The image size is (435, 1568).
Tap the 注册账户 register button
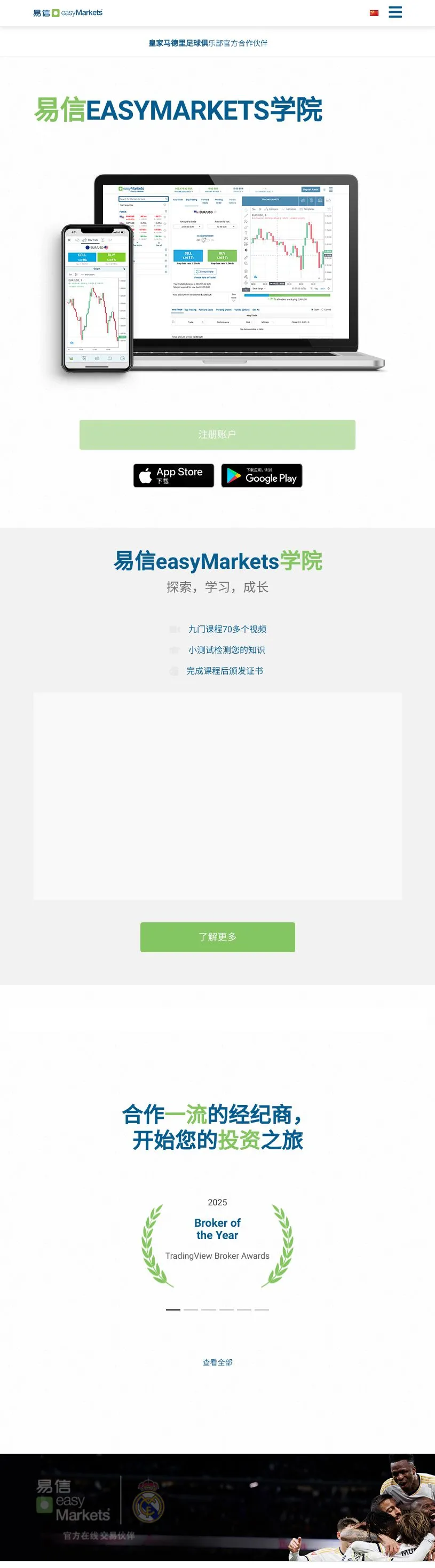pos(217,434)
